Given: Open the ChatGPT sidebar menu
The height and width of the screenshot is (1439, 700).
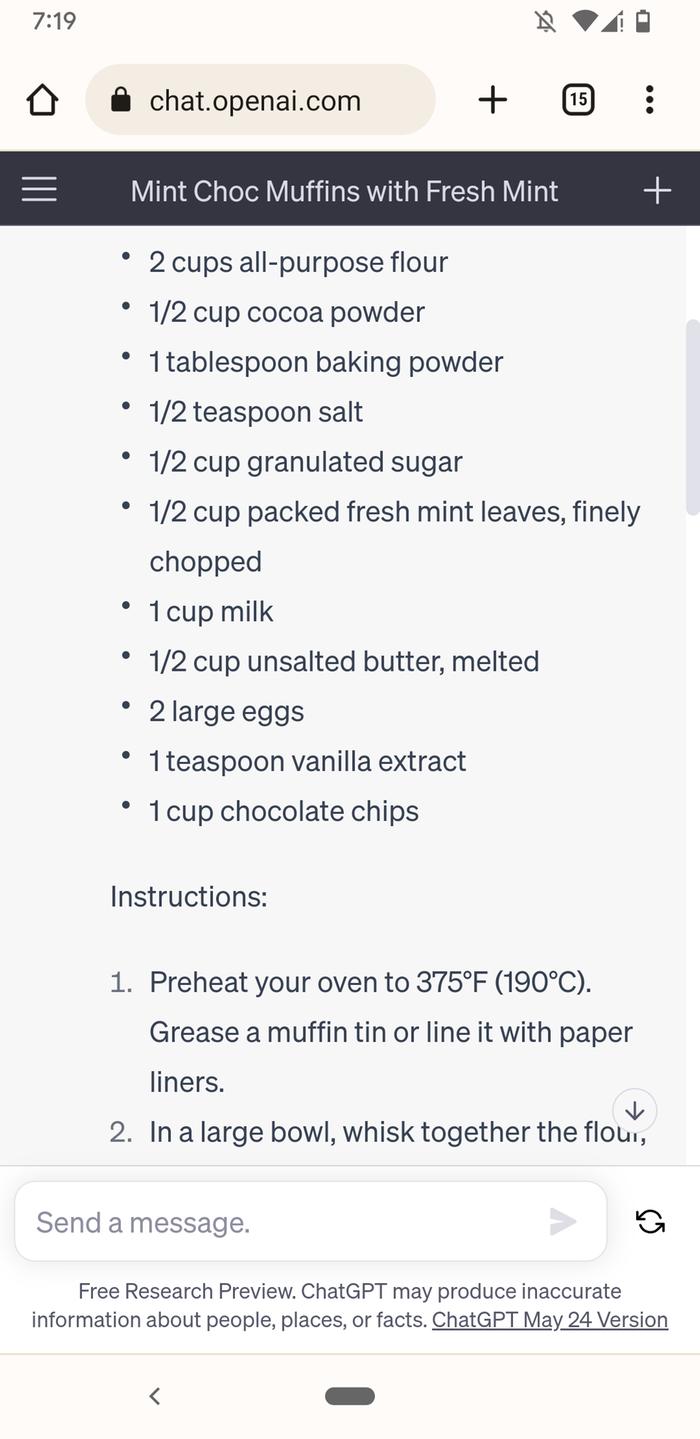Looking at the screenshot, I should [x=39, y=190].
